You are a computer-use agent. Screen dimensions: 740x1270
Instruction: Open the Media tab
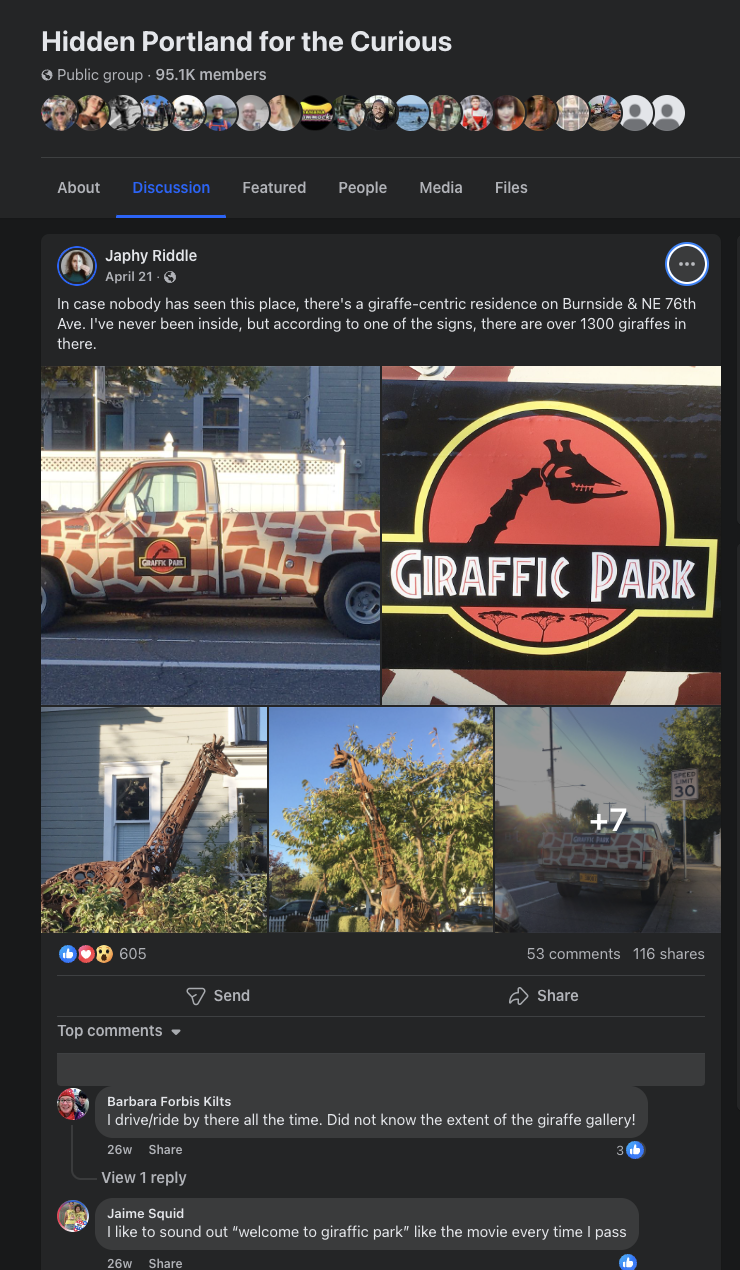coord(441,187)
